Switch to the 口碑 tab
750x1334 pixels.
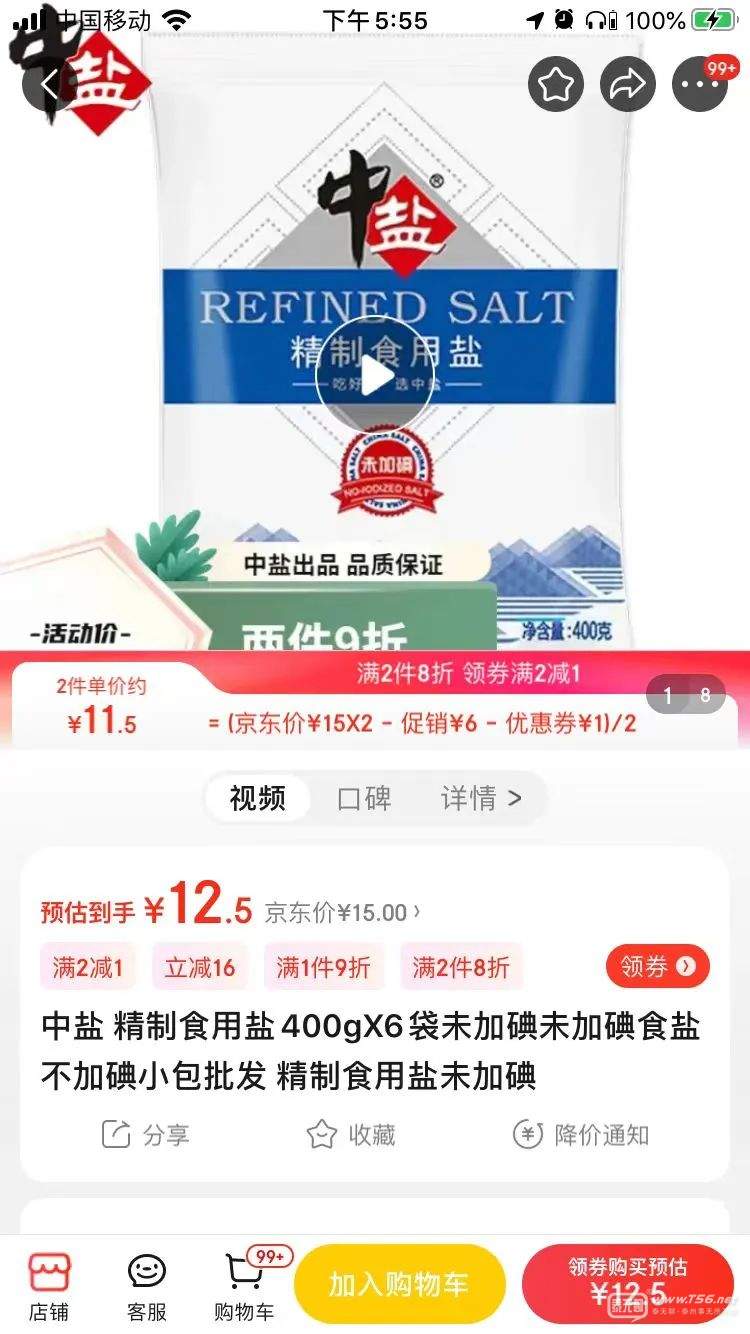(364, 798)
